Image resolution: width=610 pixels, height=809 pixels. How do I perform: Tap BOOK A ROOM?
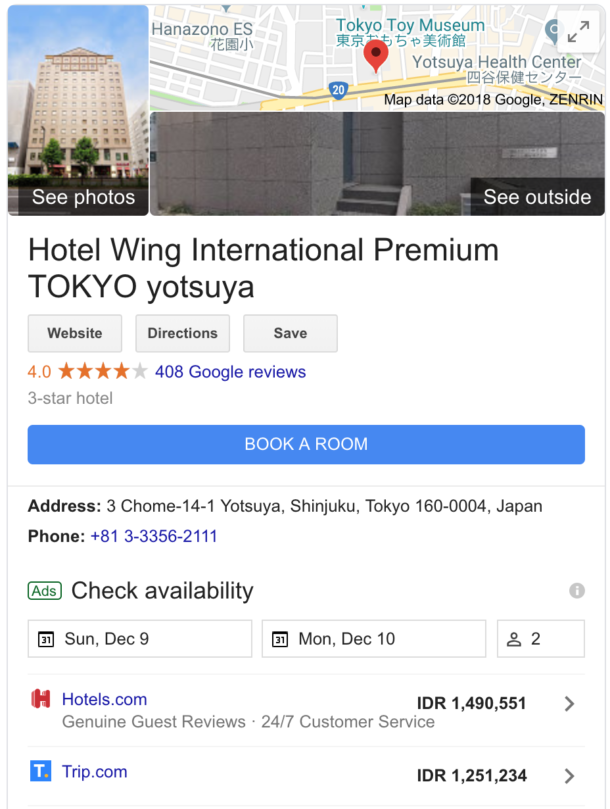(306, 444)
